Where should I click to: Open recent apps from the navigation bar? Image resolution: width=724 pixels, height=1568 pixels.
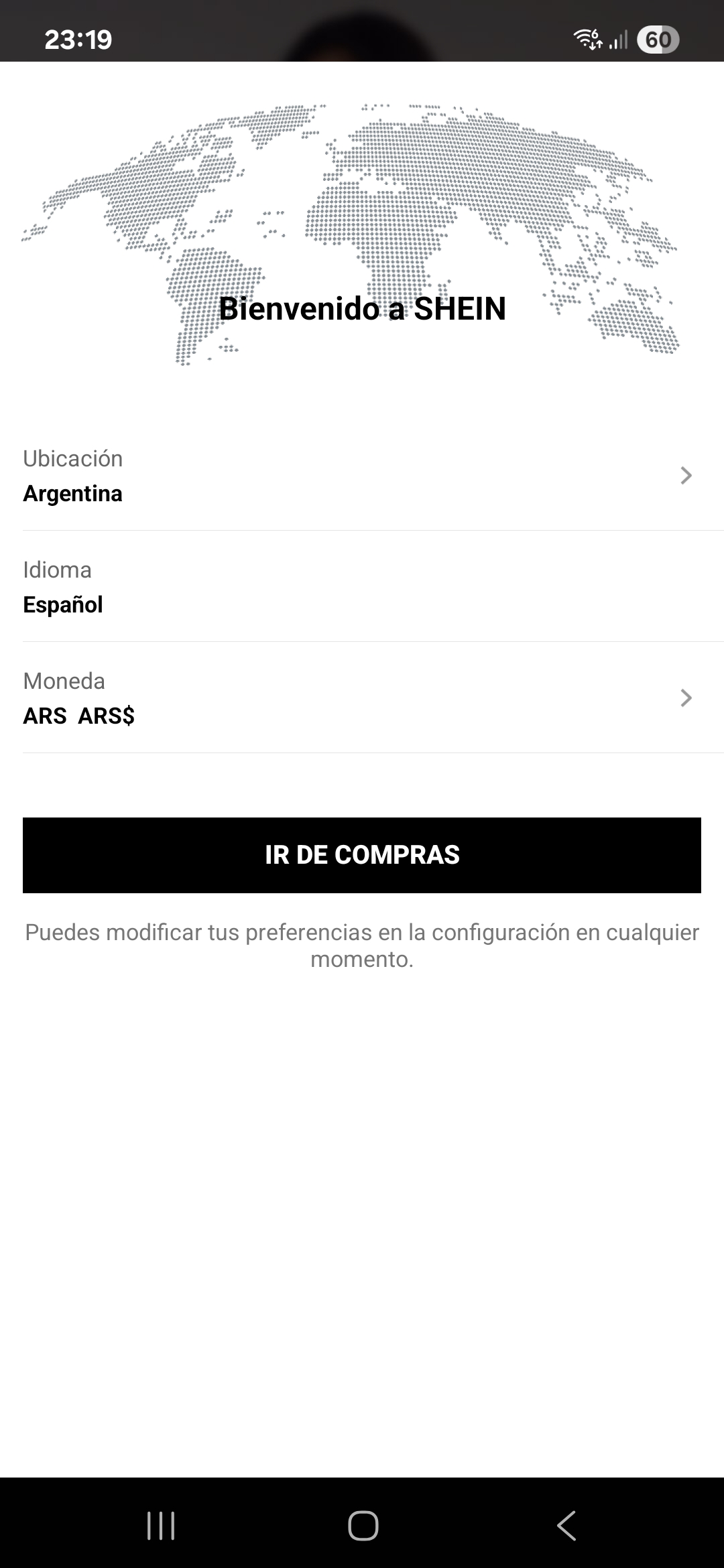point(161,1526)
